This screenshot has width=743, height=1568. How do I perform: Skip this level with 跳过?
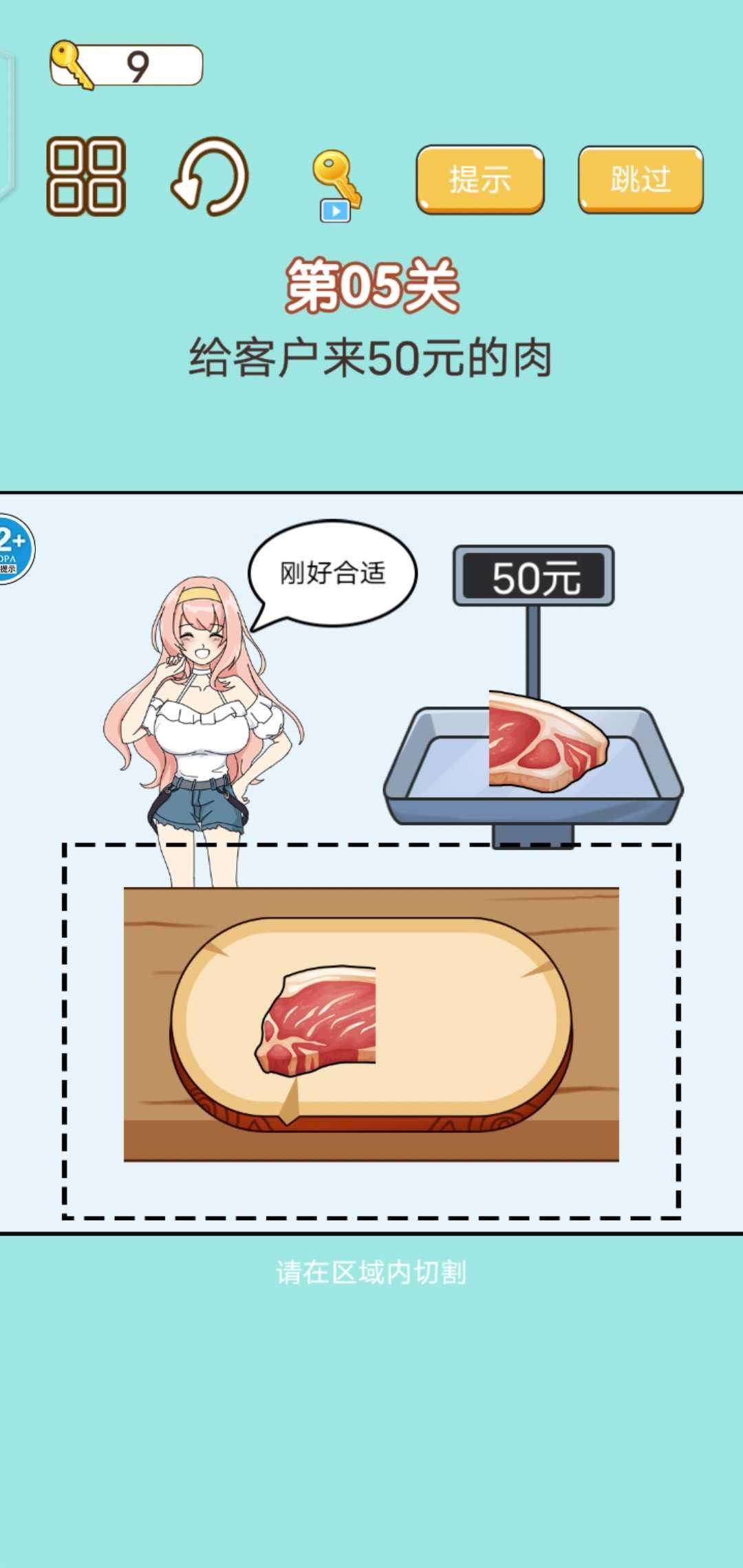point(640,179)
